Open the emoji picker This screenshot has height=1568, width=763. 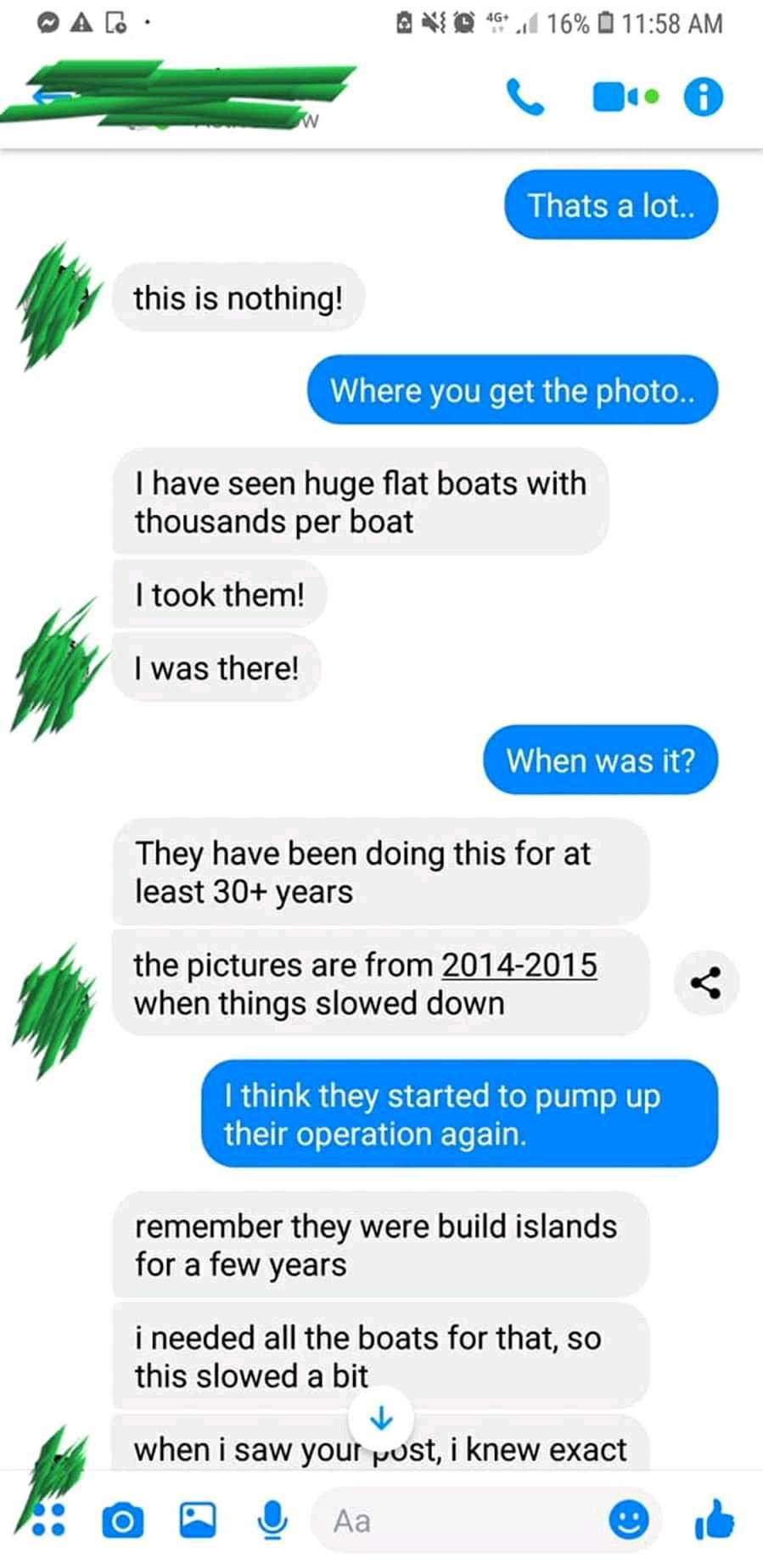629,1520
